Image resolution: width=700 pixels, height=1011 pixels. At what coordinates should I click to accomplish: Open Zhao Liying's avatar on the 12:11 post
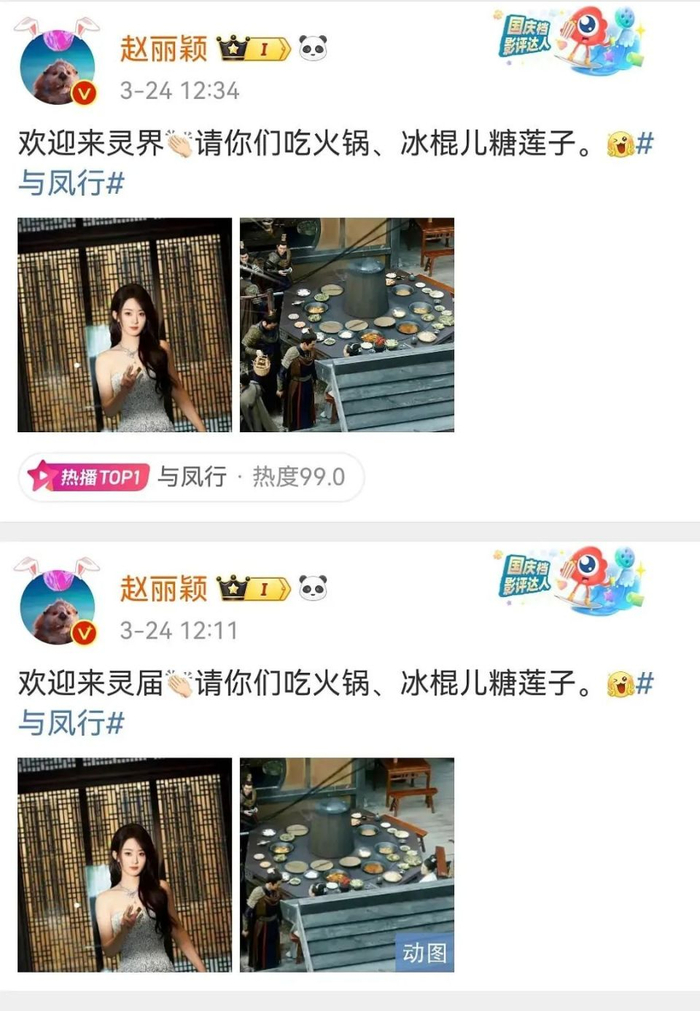click(57, 607)
